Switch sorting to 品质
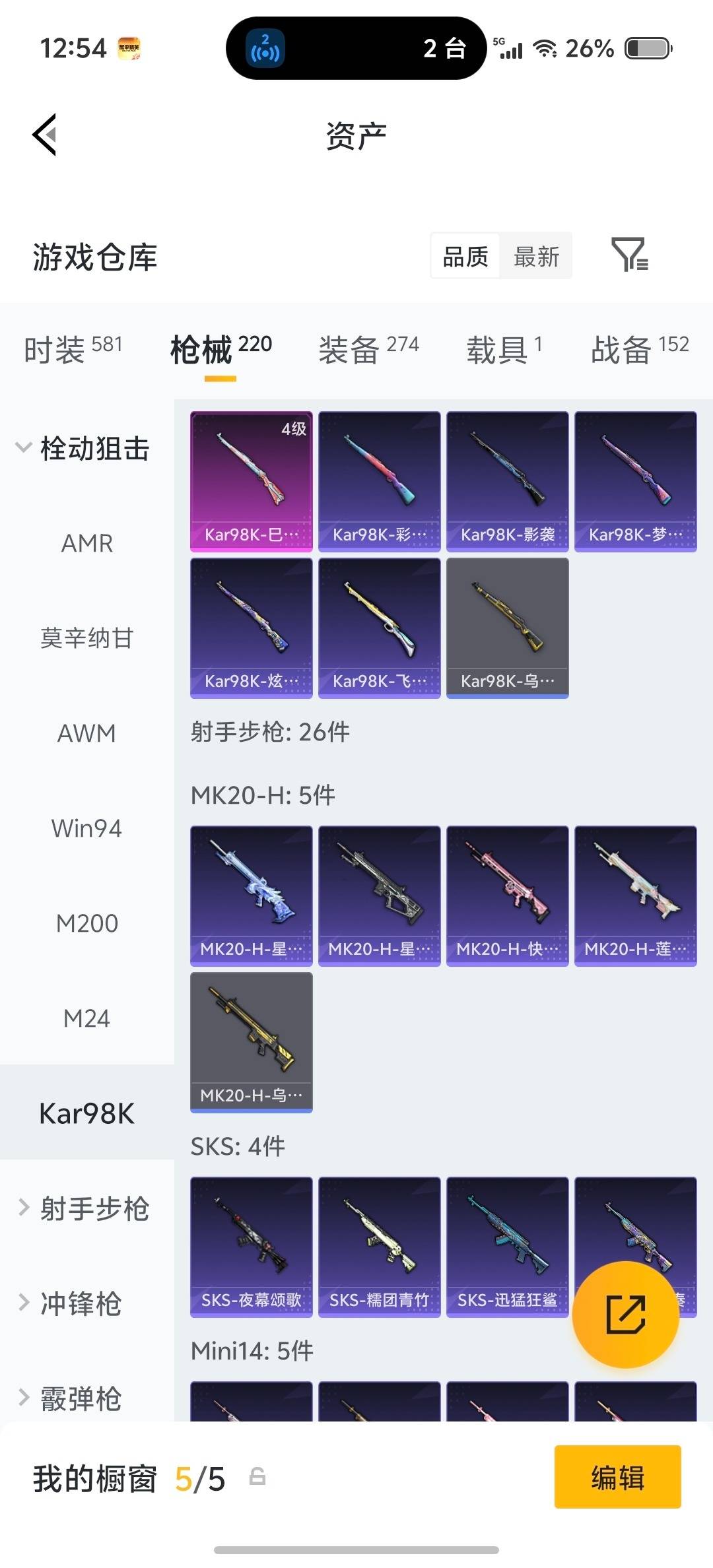Screen dimensions: 713x1568 [x=465, y=256]
